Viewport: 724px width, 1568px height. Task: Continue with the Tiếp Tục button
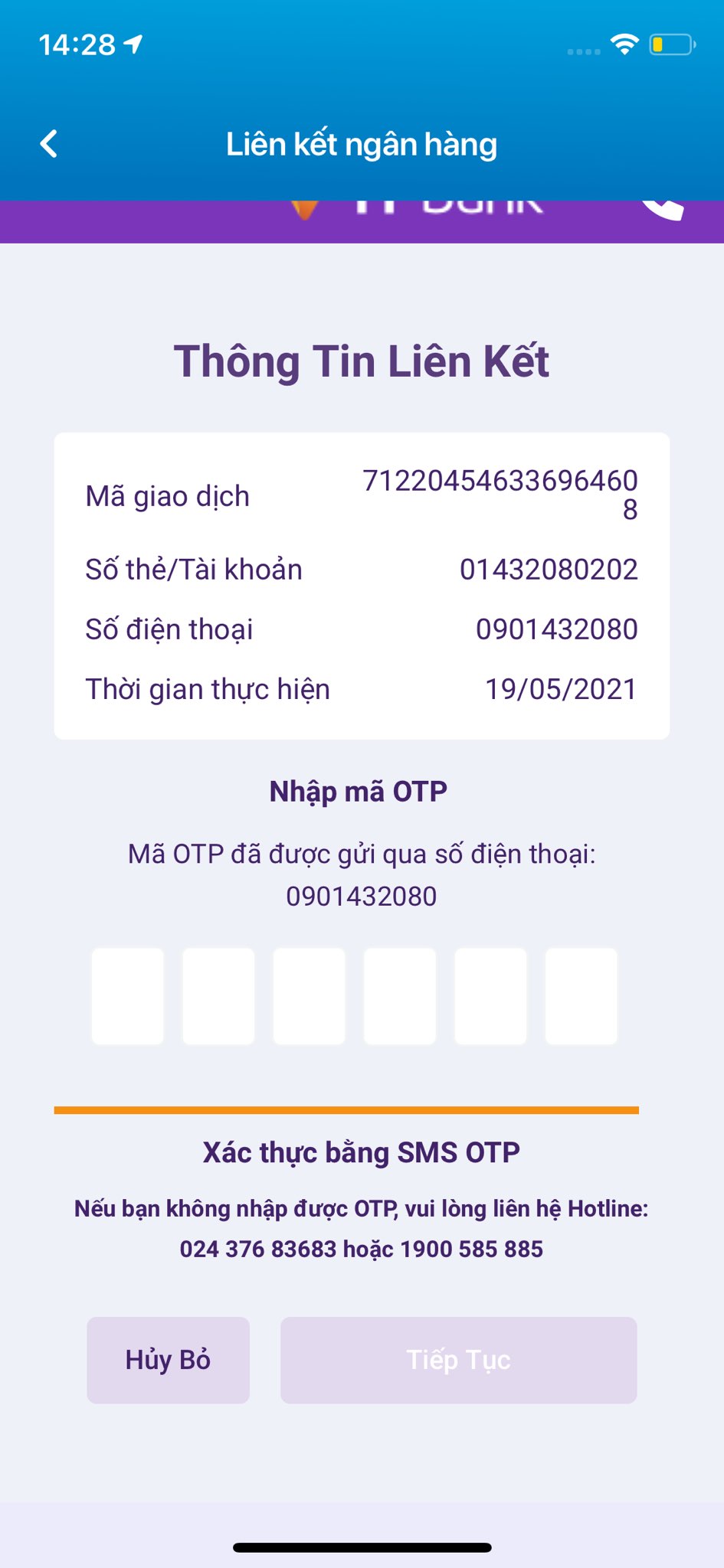[x=458, y=1360]
